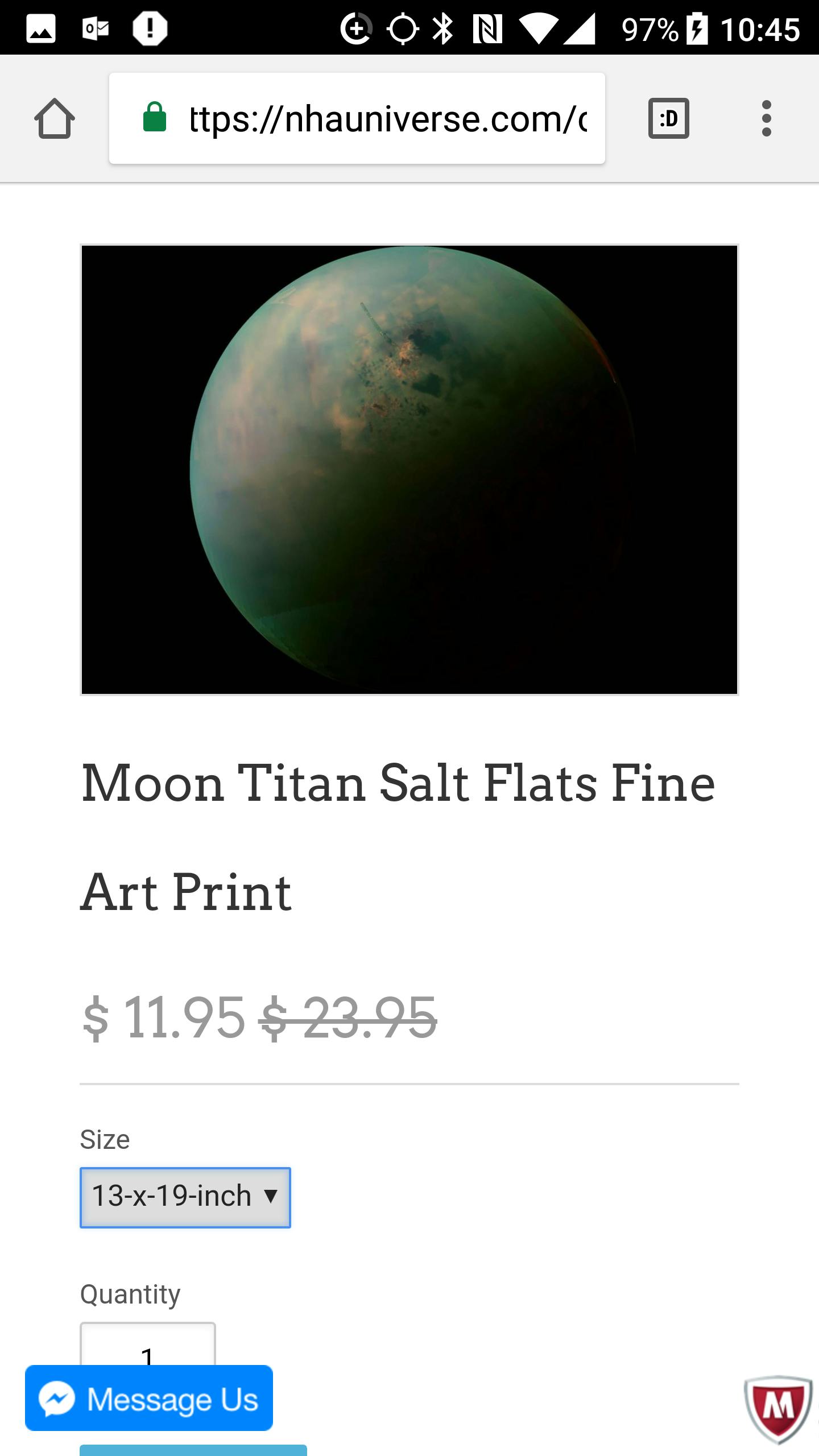The width and height of the screenshot is (819, 1456).
Task: Open the browser tab switcher
Action: (669, 118)
